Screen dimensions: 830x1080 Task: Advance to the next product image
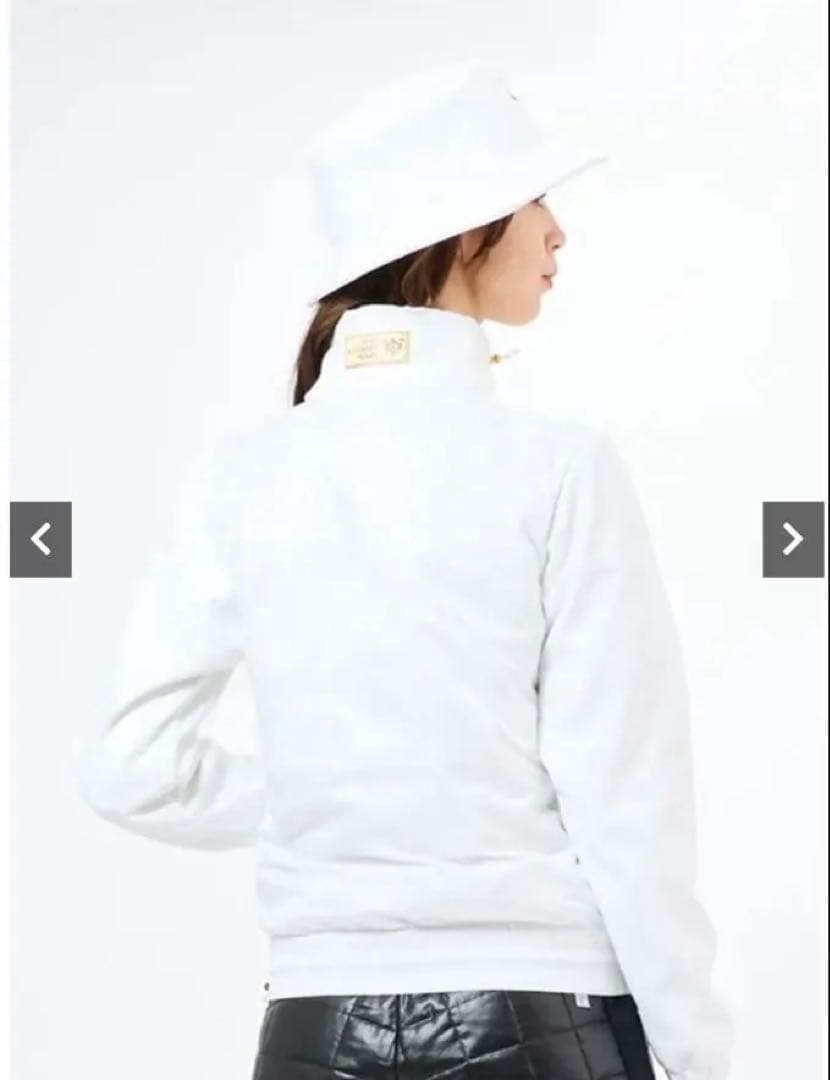pos(793,539)
